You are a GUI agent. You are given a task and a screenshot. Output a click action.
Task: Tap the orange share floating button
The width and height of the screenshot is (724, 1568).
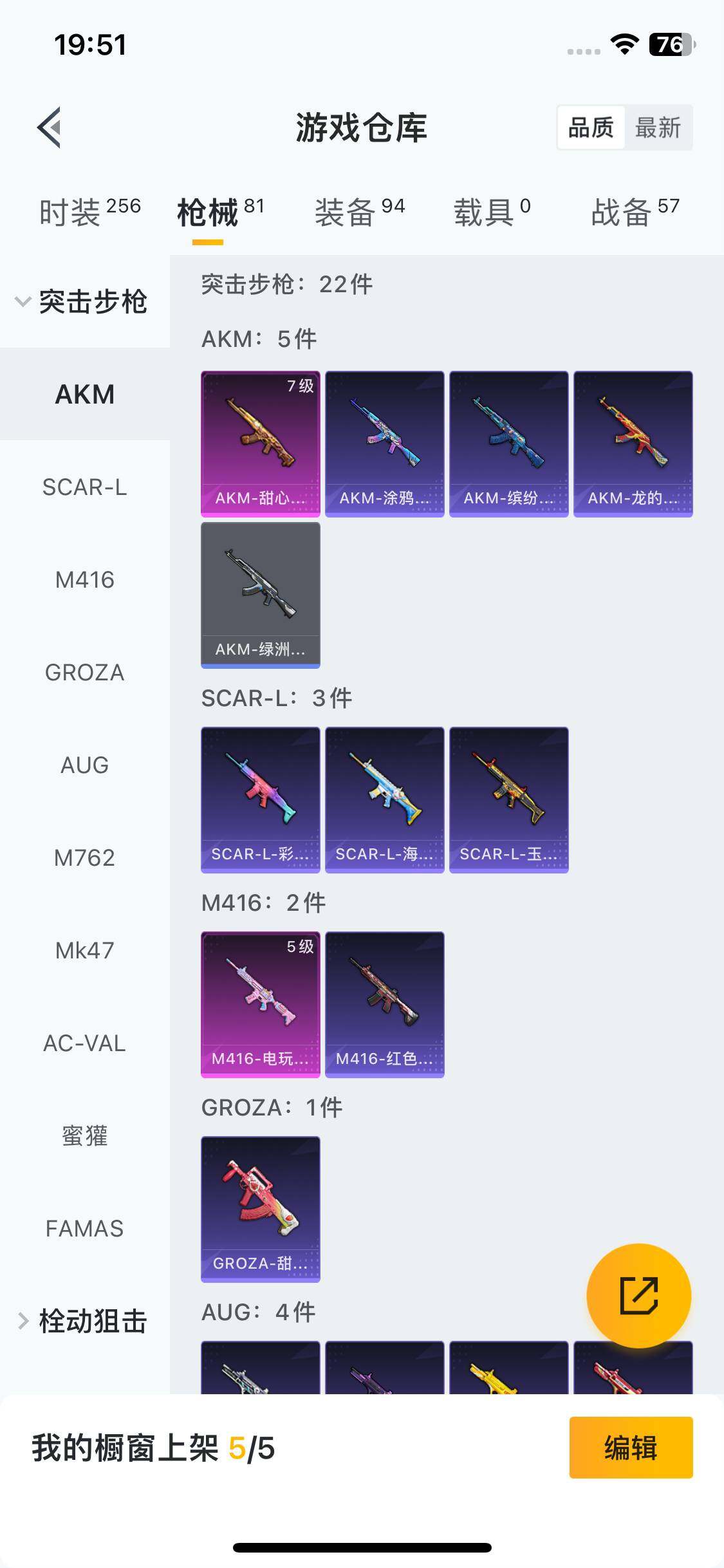click(x=638, y=1295)
